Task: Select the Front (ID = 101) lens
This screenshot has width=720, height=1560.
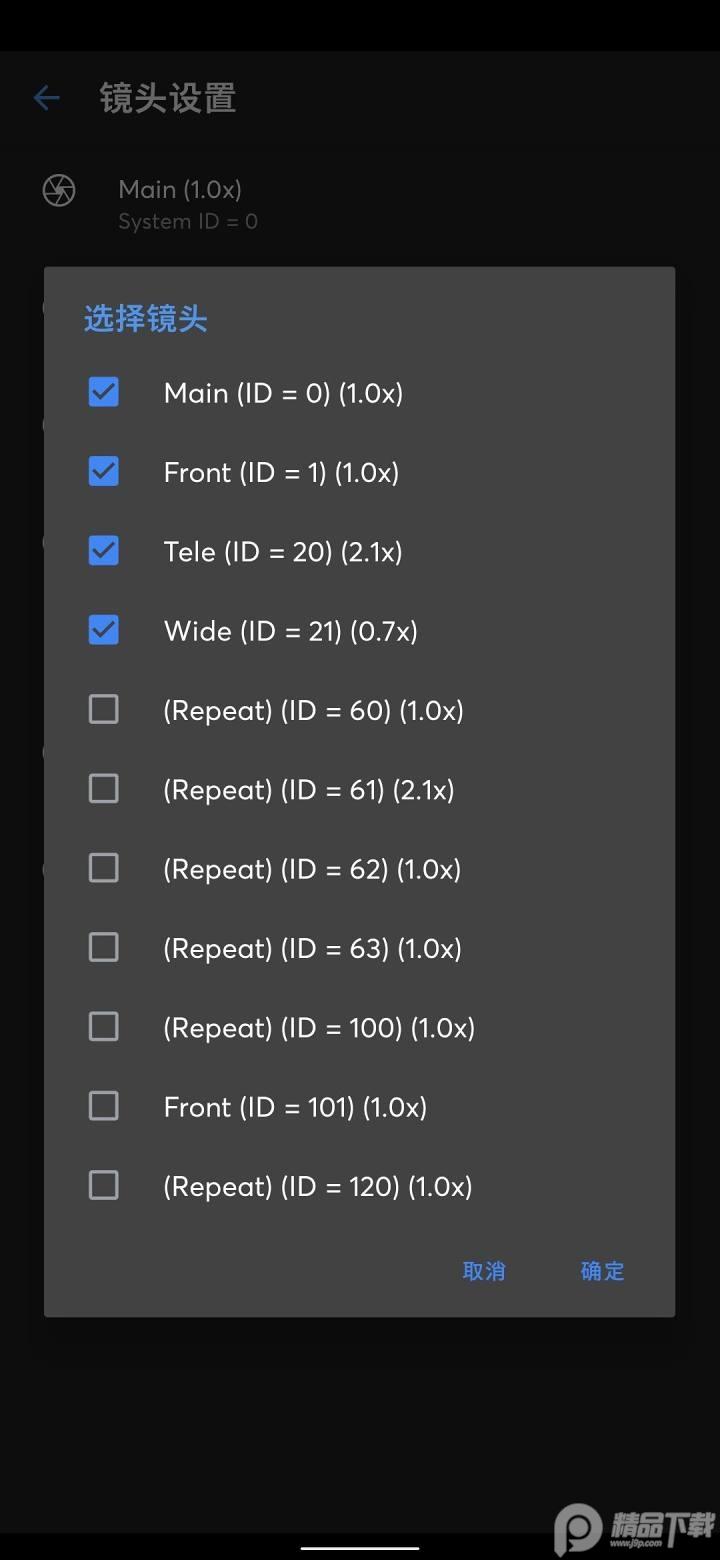Action: coord(104,1106)
